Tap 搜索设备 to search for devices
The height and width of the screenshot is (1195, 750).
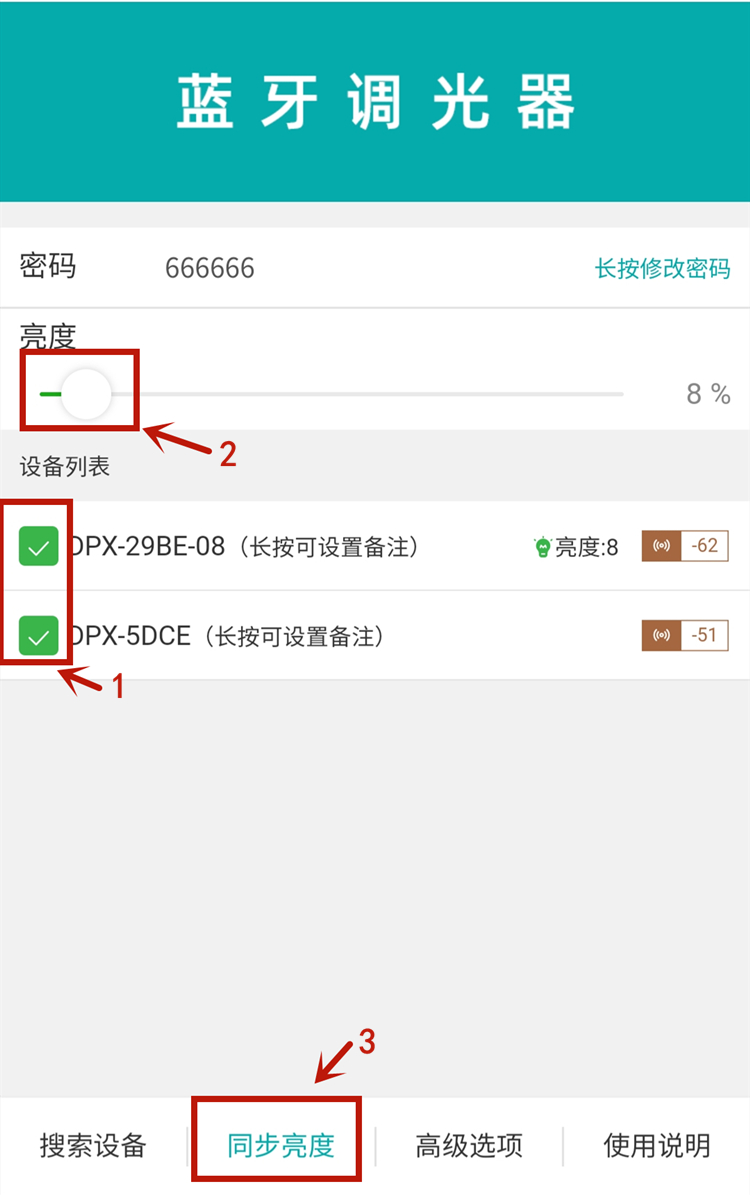[x=93, y=1145]
